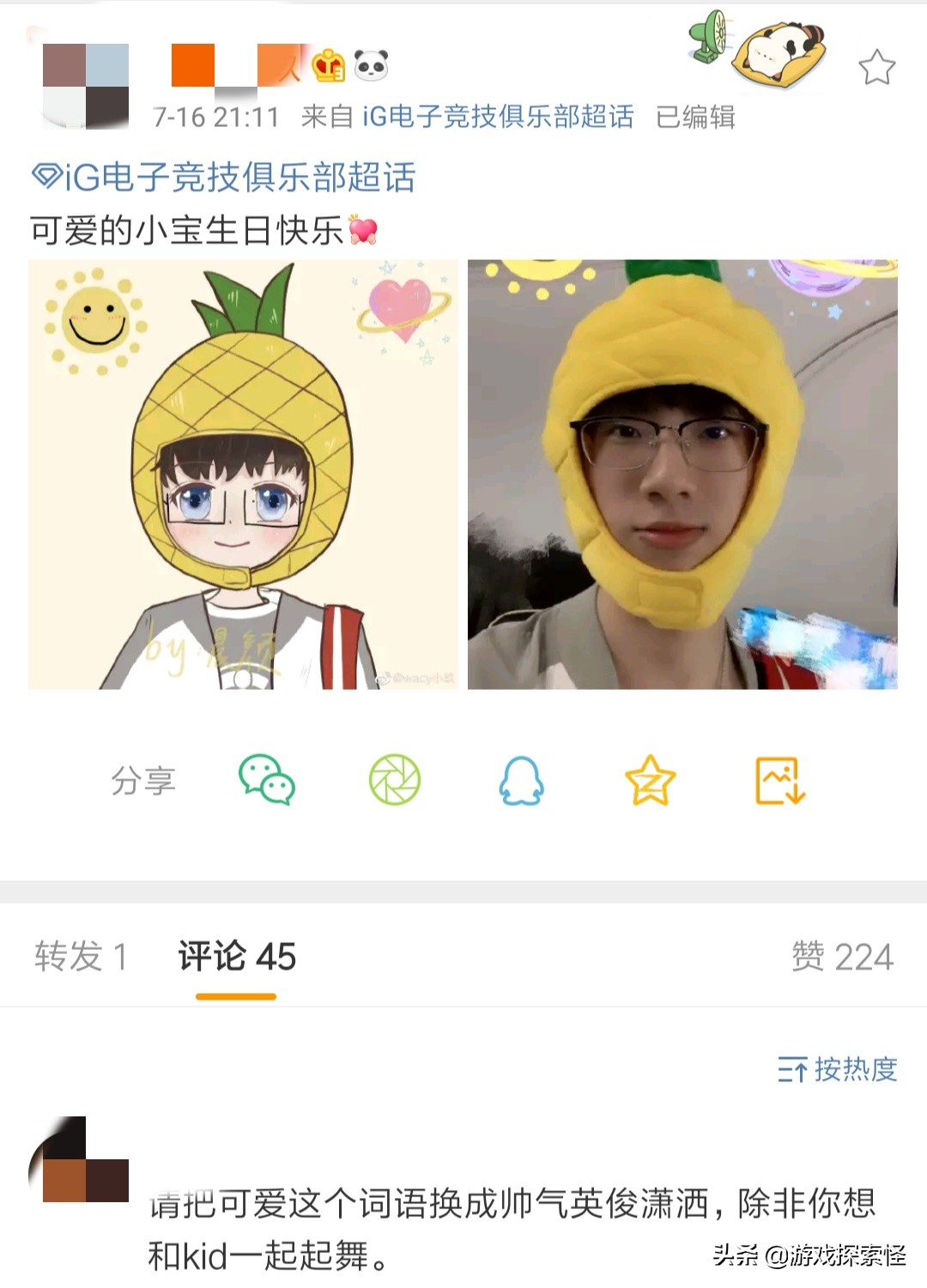Image resolution: width=927 pixels, height=1288 pixels.
Task: Open iG电子竞技俱乐部超话 source link
Action: click(x=498, y=117)
